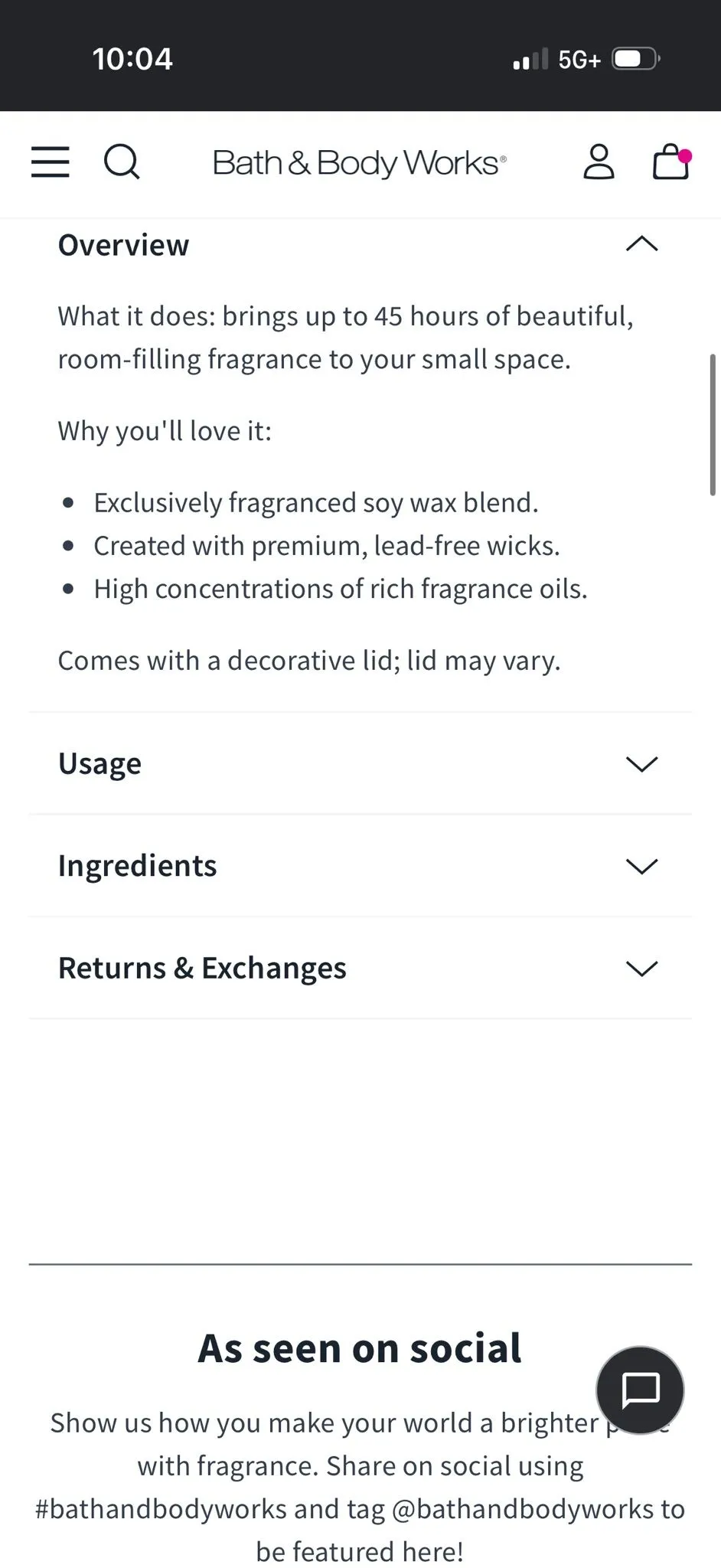Go to Bath & Body Works home
Screen dimensions: 721x1568
(x=360, y=163)
